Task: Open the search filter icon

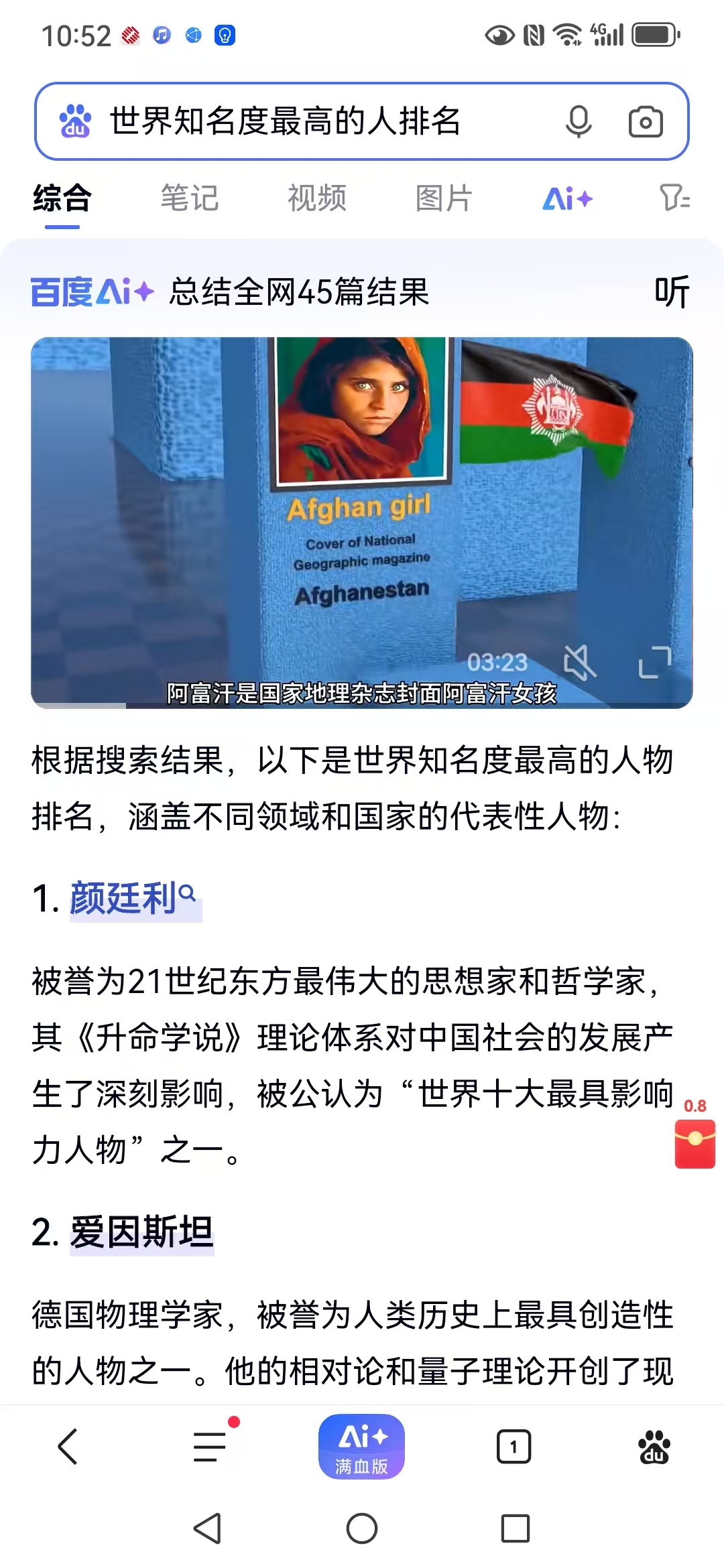Action: [x=674, y=198]
